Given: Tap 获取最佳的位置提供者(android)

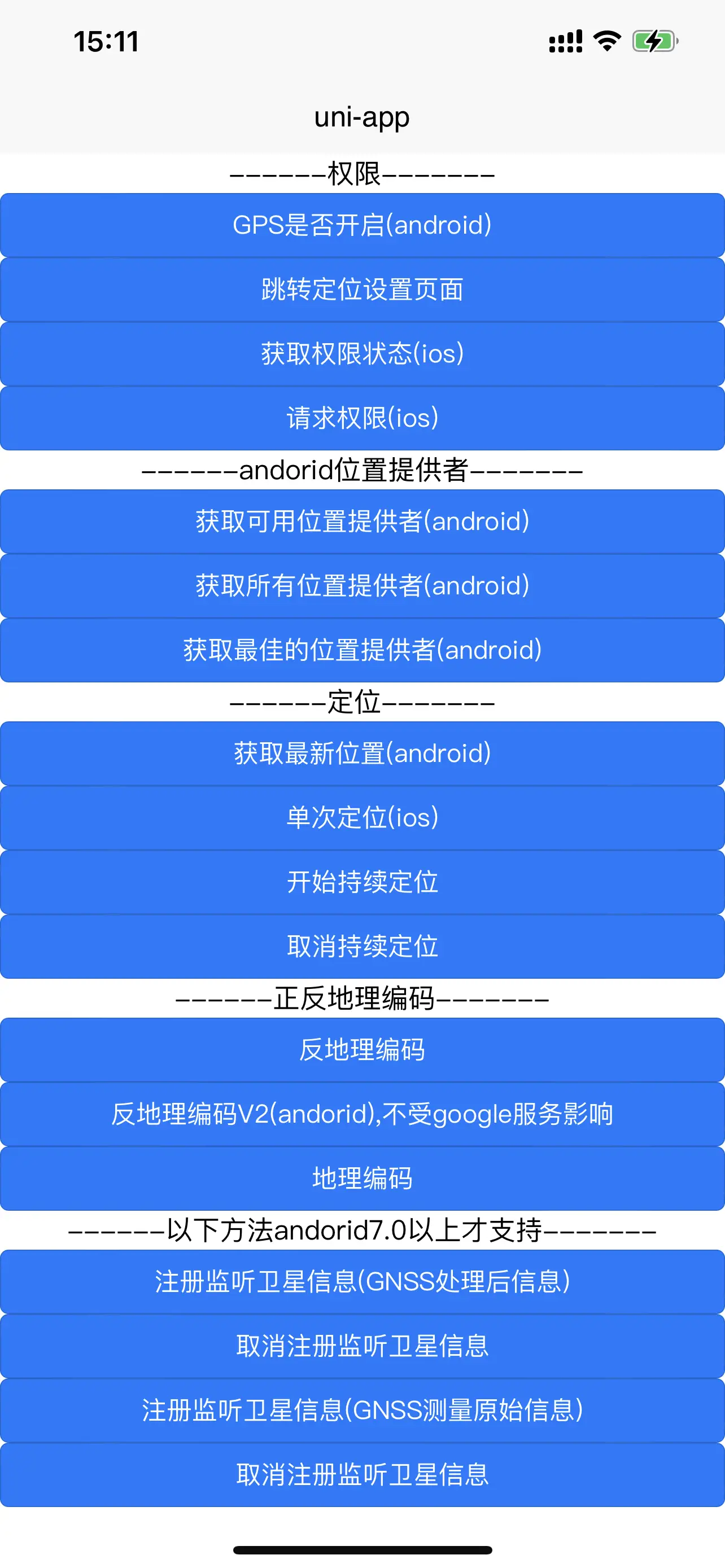Looking at the screenshot, I should [x=362, y=650].
